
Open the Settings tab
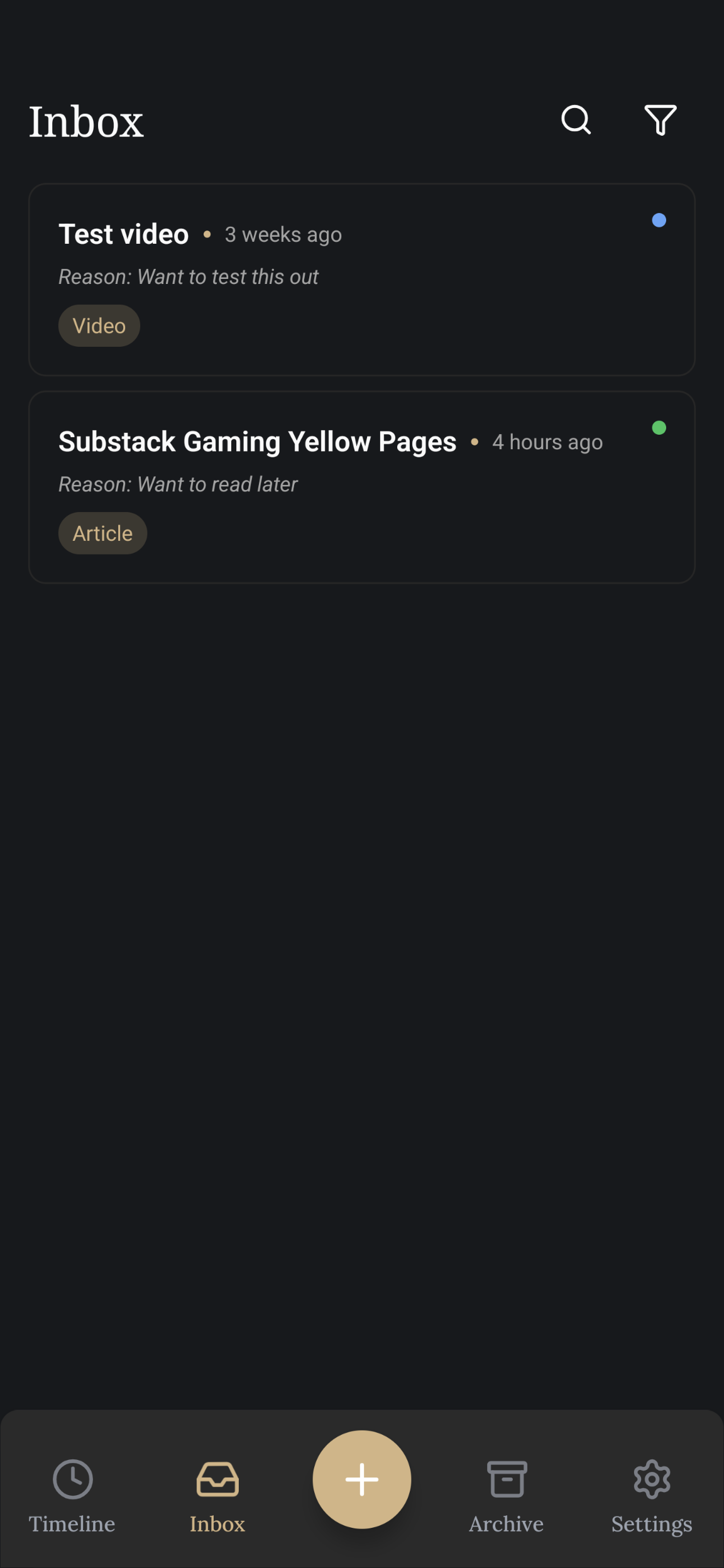pyautogui.click(x=652, y=1496)
